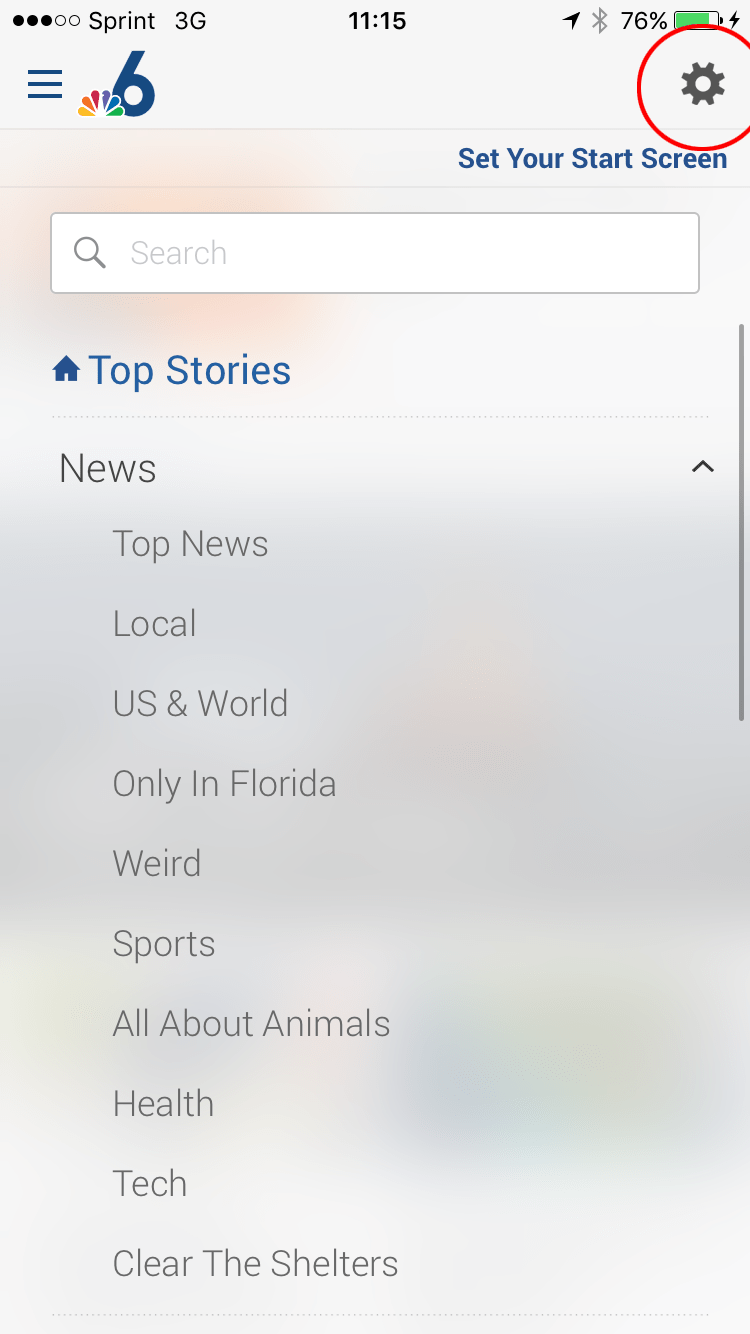Open the Tech section
The height and width of the screenshot is (1334, 750).
click(x=150, y=1184)
